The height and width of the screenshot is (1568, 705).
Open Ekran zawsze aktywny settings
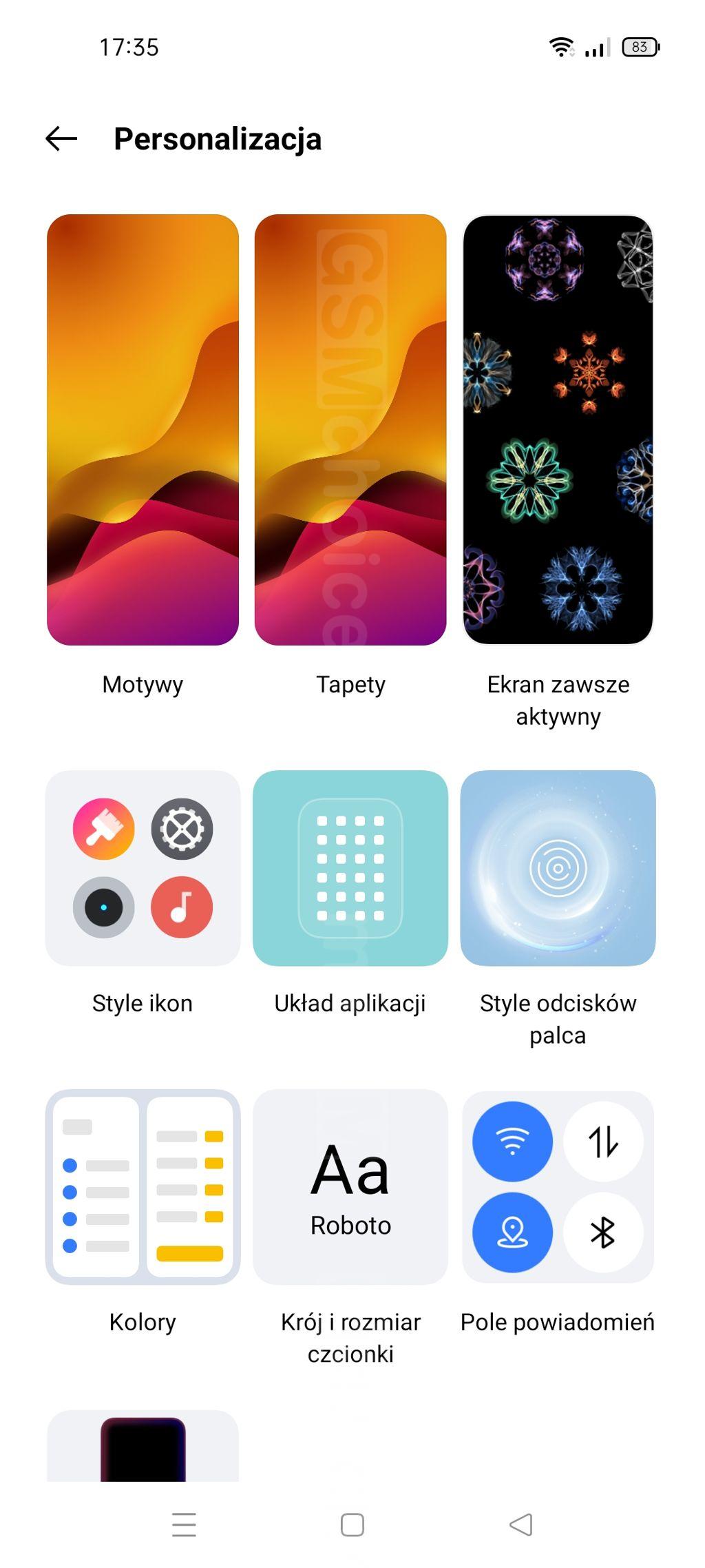(558, 430)
